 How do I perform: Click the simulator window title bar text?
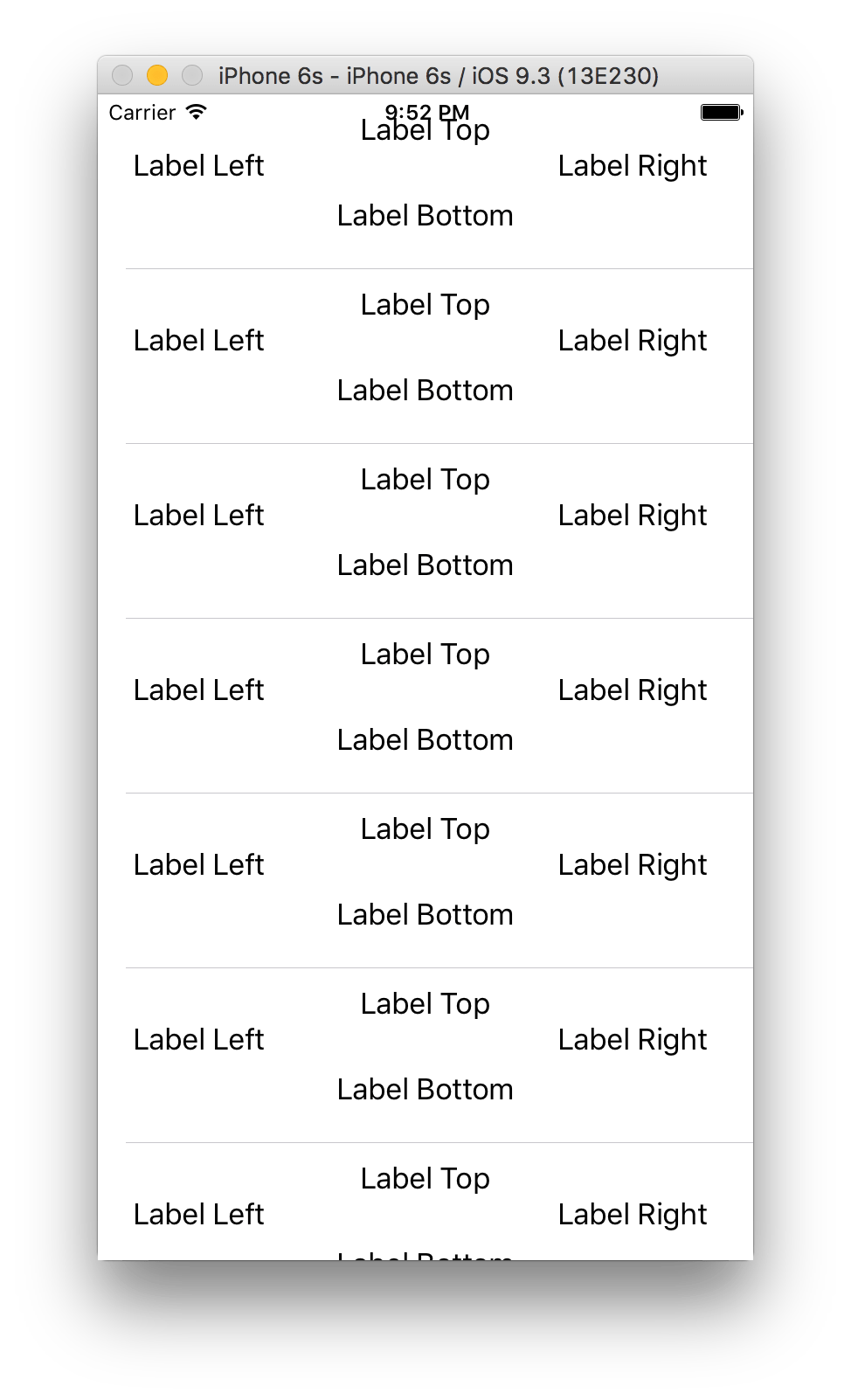tap(437, 76)
